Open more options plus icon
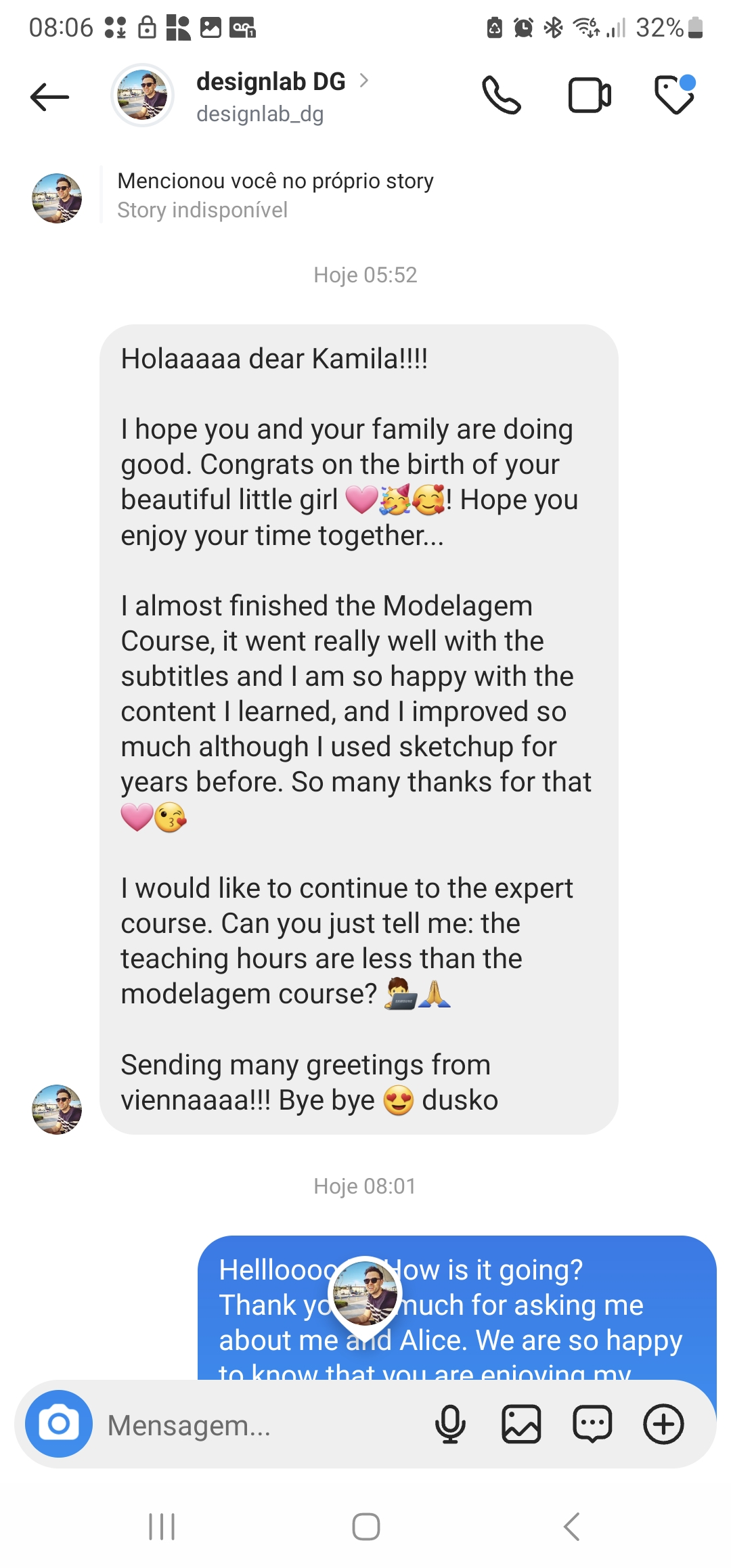 [663, 1424]
